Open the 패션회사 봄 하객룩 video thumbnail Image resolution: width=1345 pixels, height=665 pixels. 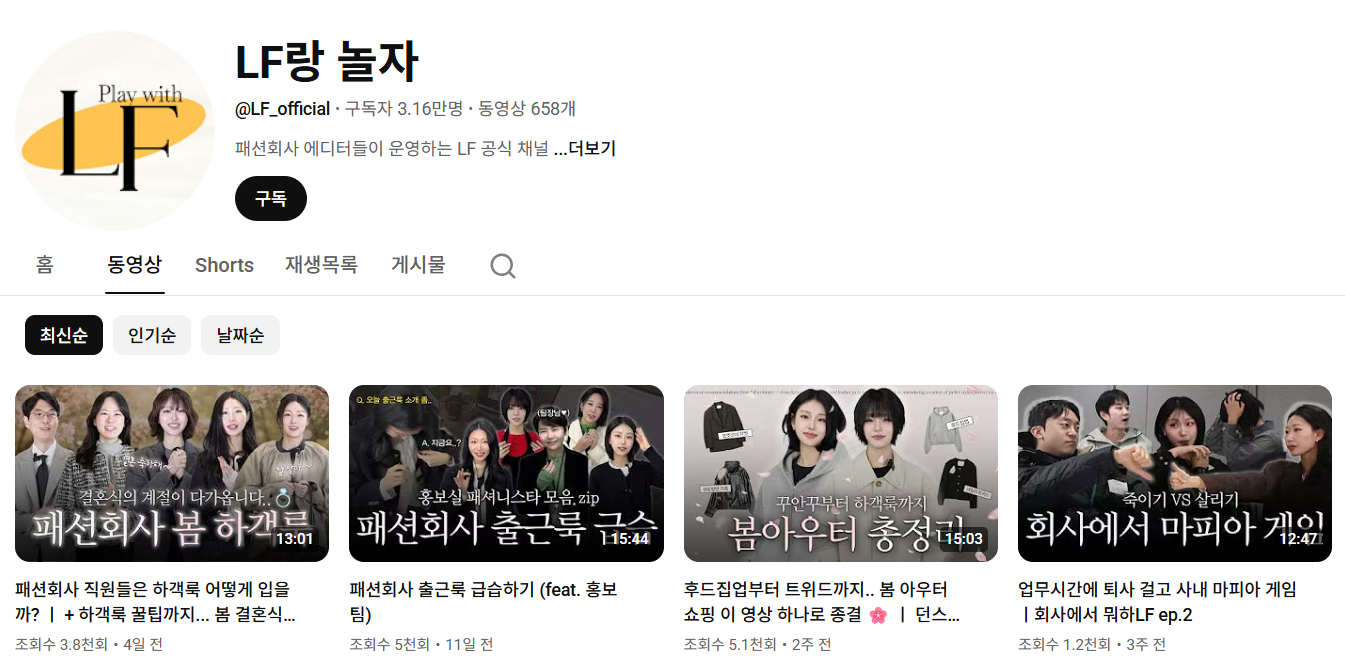(172, 473)
